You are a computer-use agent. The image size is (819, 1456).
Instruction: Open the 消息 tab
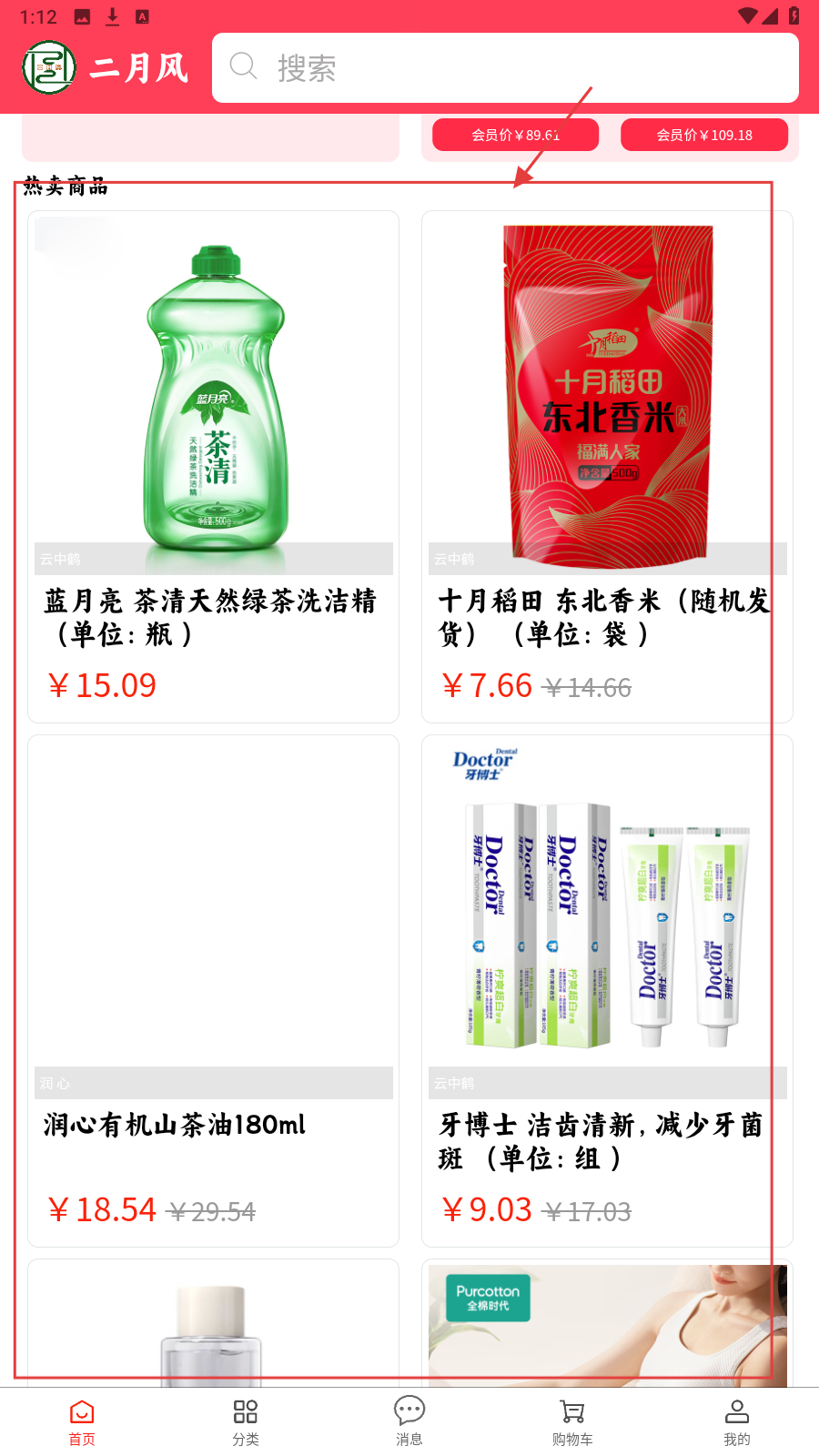coord(409,1421)
